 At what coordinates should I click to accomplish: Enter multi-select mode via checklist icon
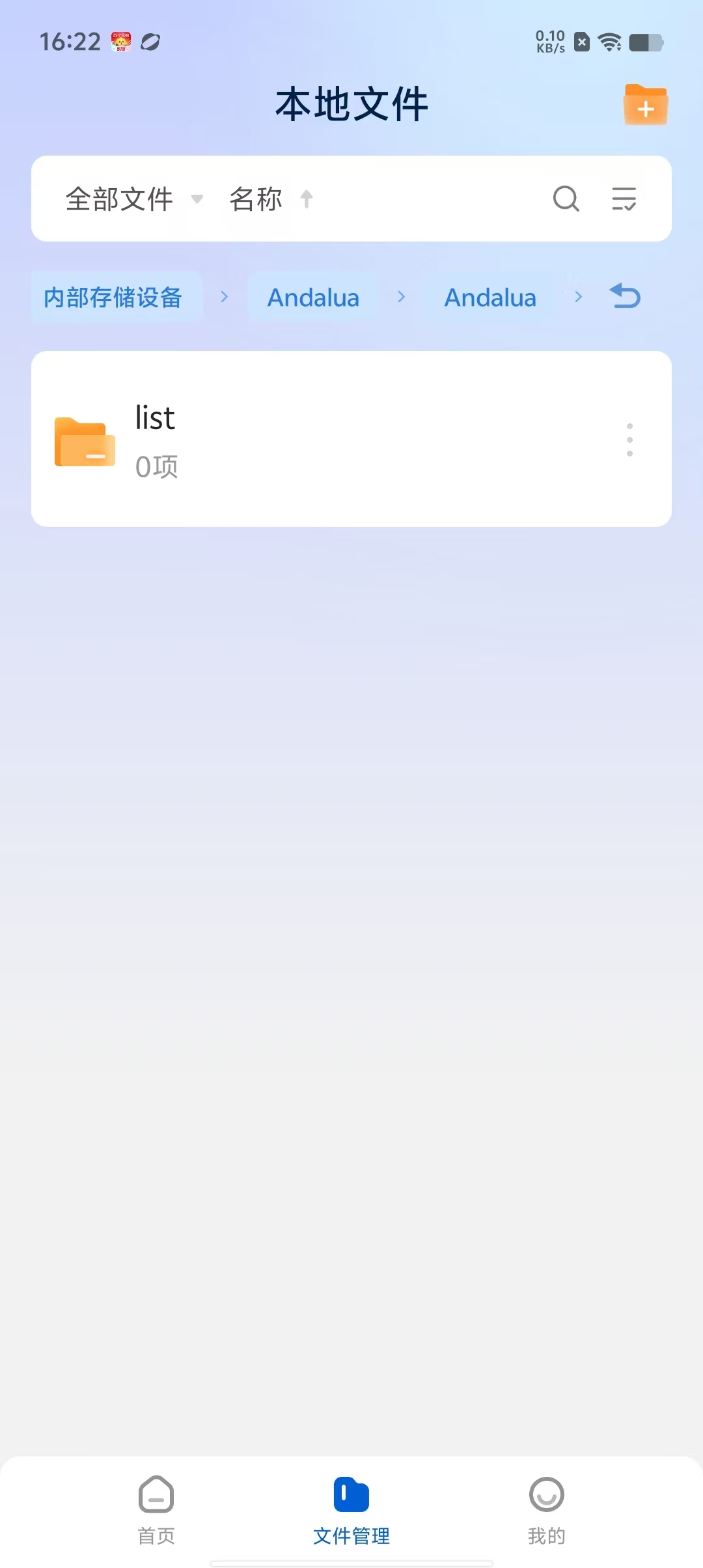[624, 199]
